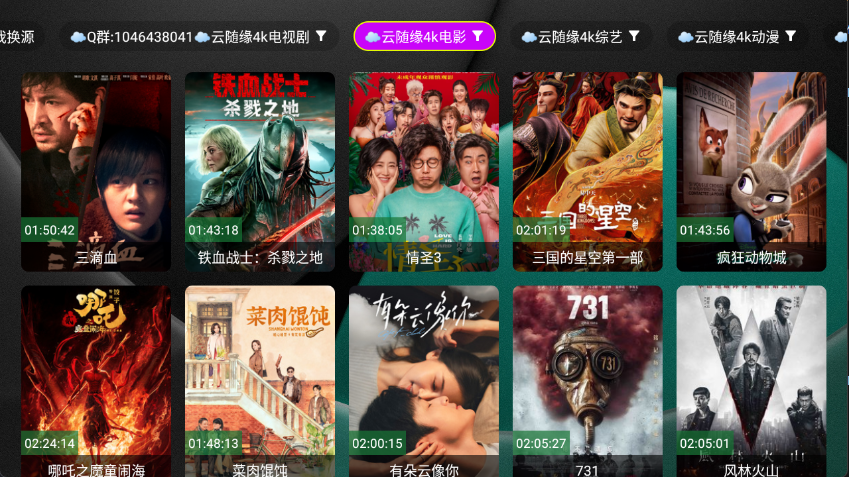Open 三国的星空第一部 card
The width and height of the screenshot is (849, 477).
pos(588,170)
